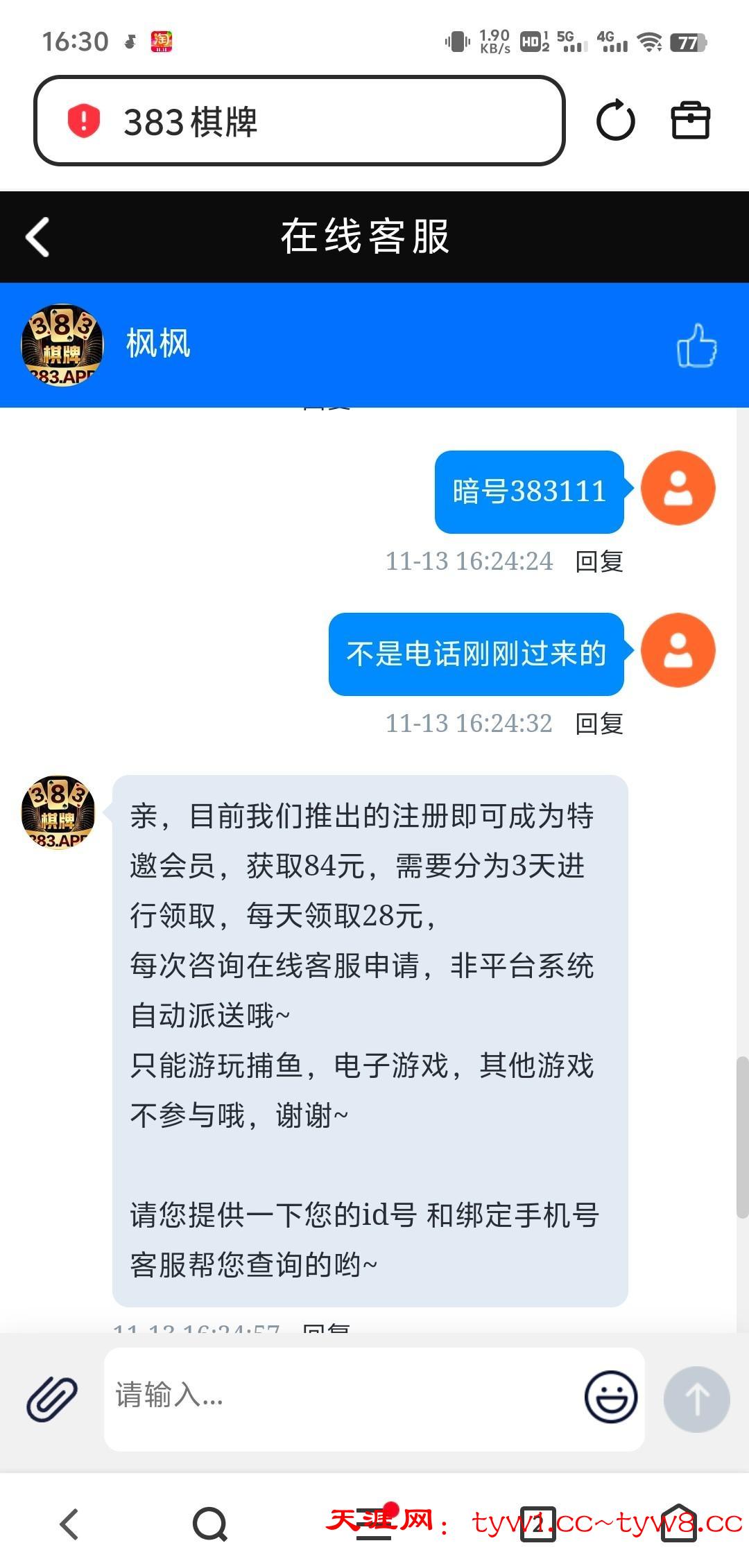Reply to the 不是电话刚刚过来的 message
749x1568 pixels.
599,724
